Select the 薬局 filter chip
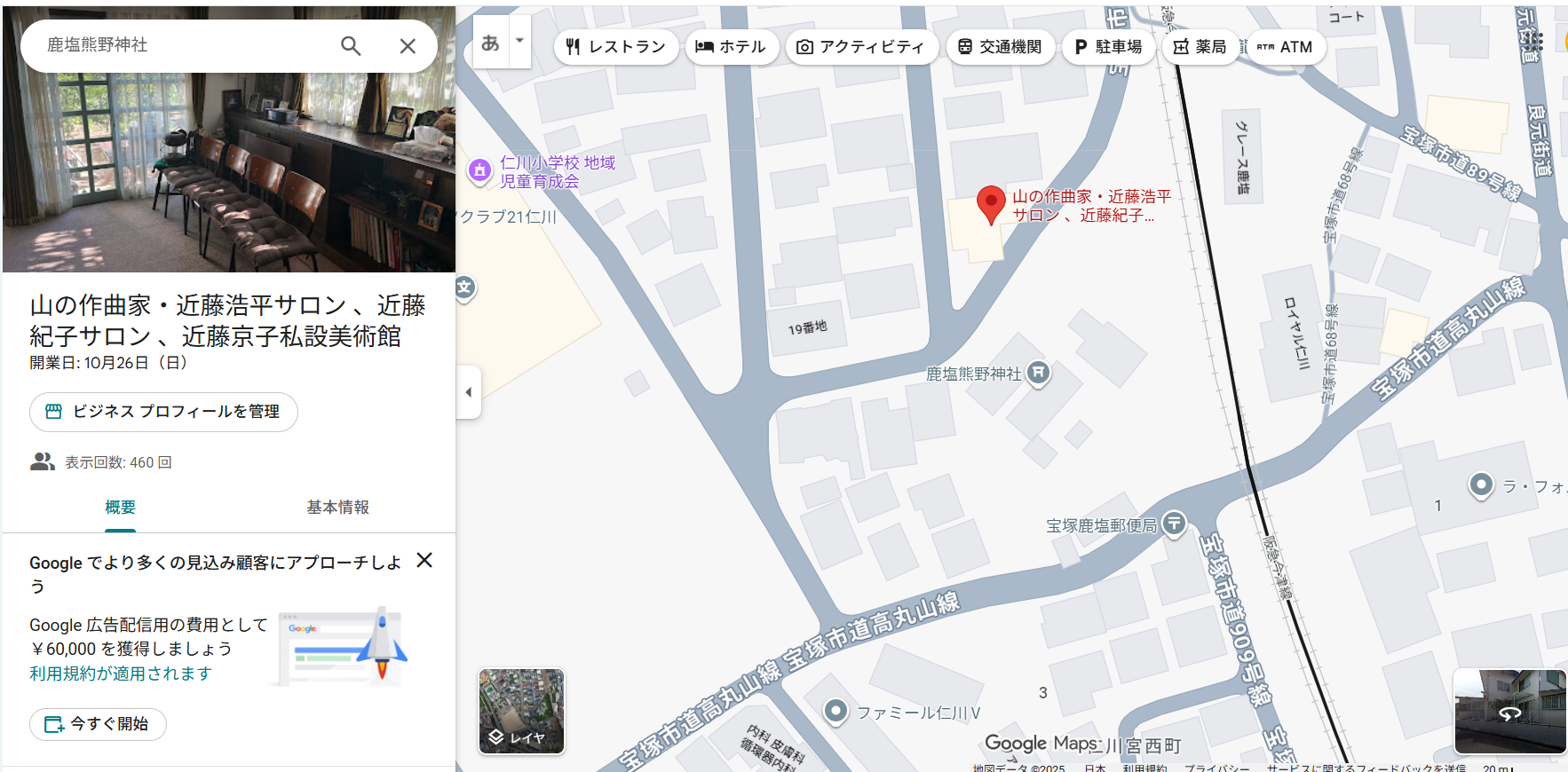This screenshot has height=772, width=1568. (x=1200, y=47)
